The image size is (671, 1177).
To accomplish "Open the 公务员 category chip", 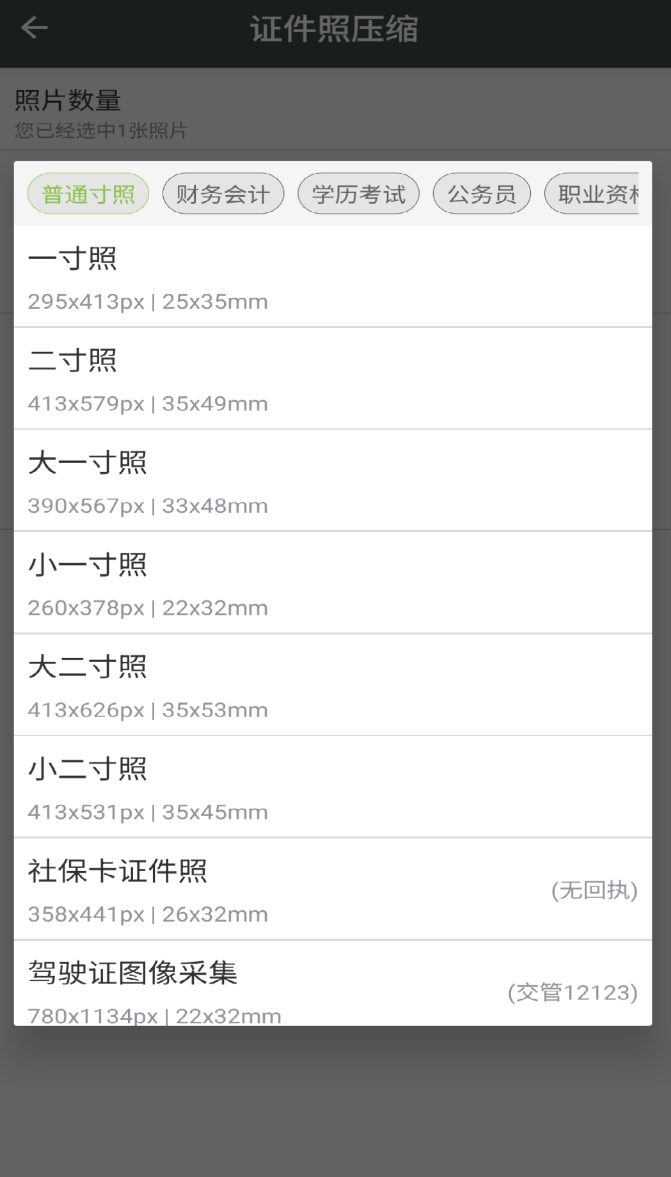I will pyautogui.click(x=482, y=194).
